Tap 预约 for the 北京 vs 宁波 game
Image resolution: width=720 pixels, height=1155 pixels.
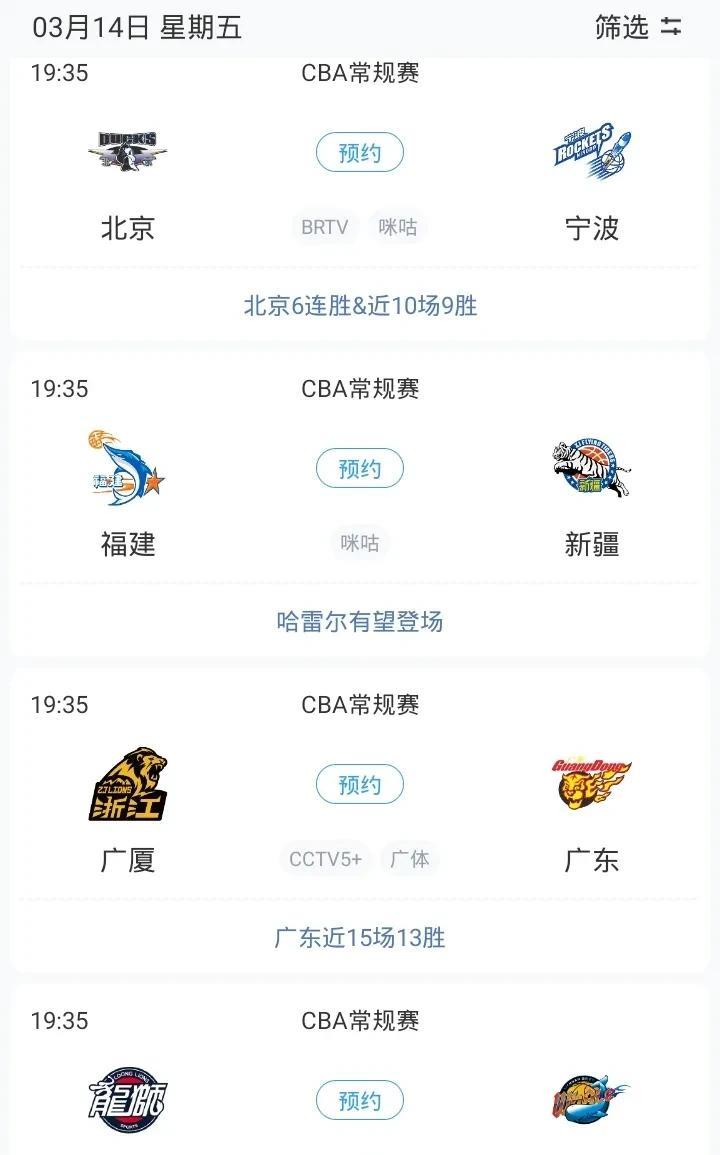(360, 152)
